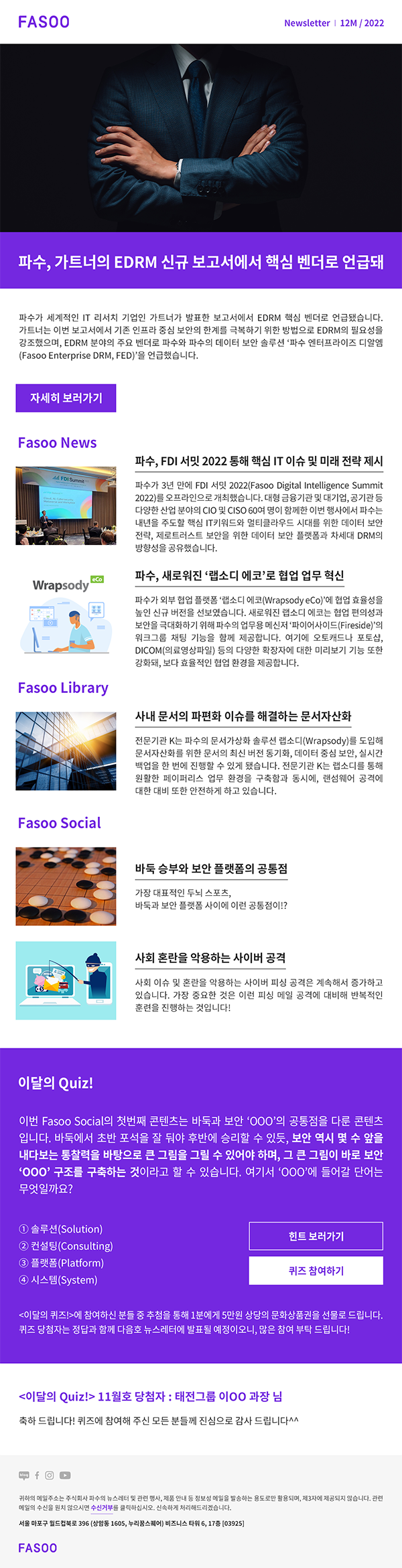This screenshot has width=402, height=1568.
Task: Open the Fasoo blog icon in footer
Action: point(24,1476)
